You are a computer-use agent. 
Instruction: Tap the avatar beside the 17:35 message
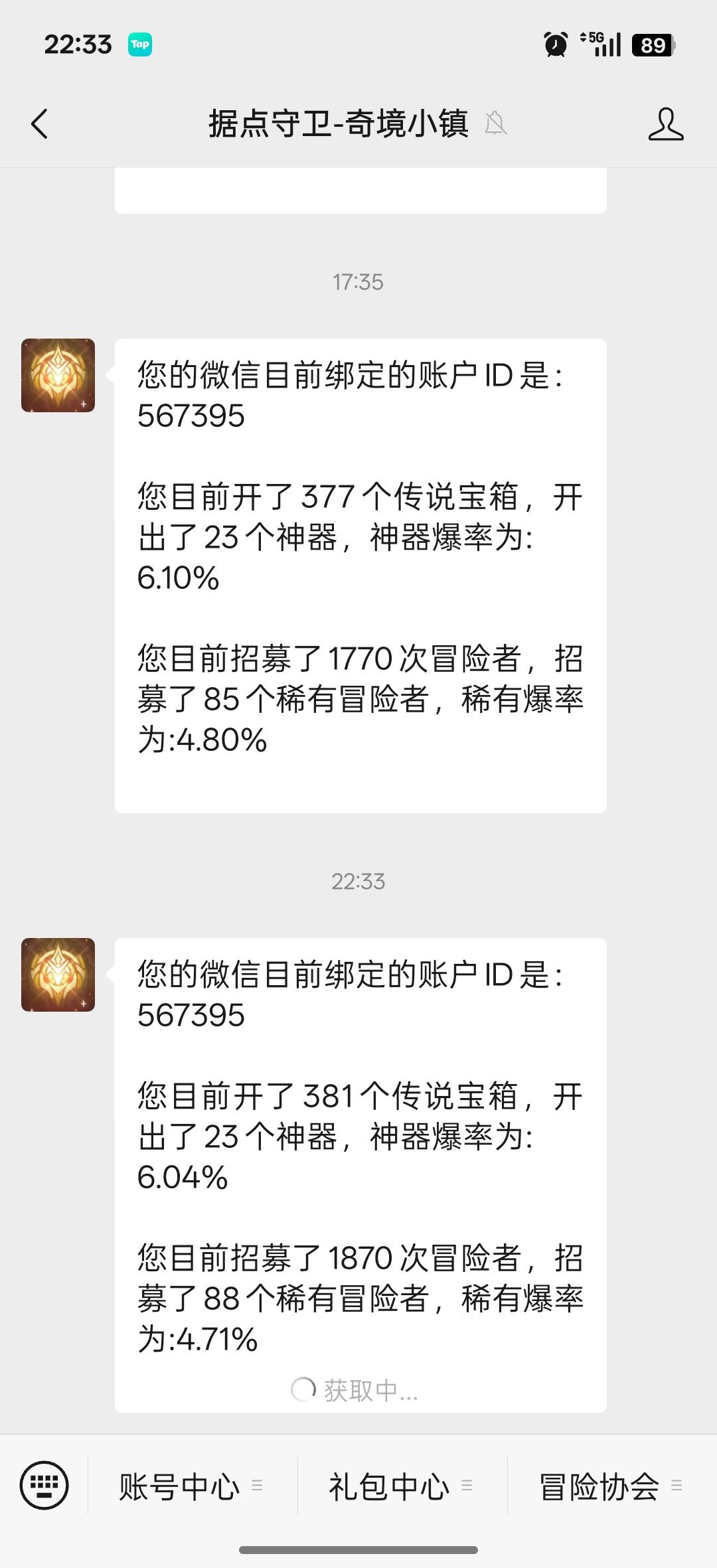point(58,376)
